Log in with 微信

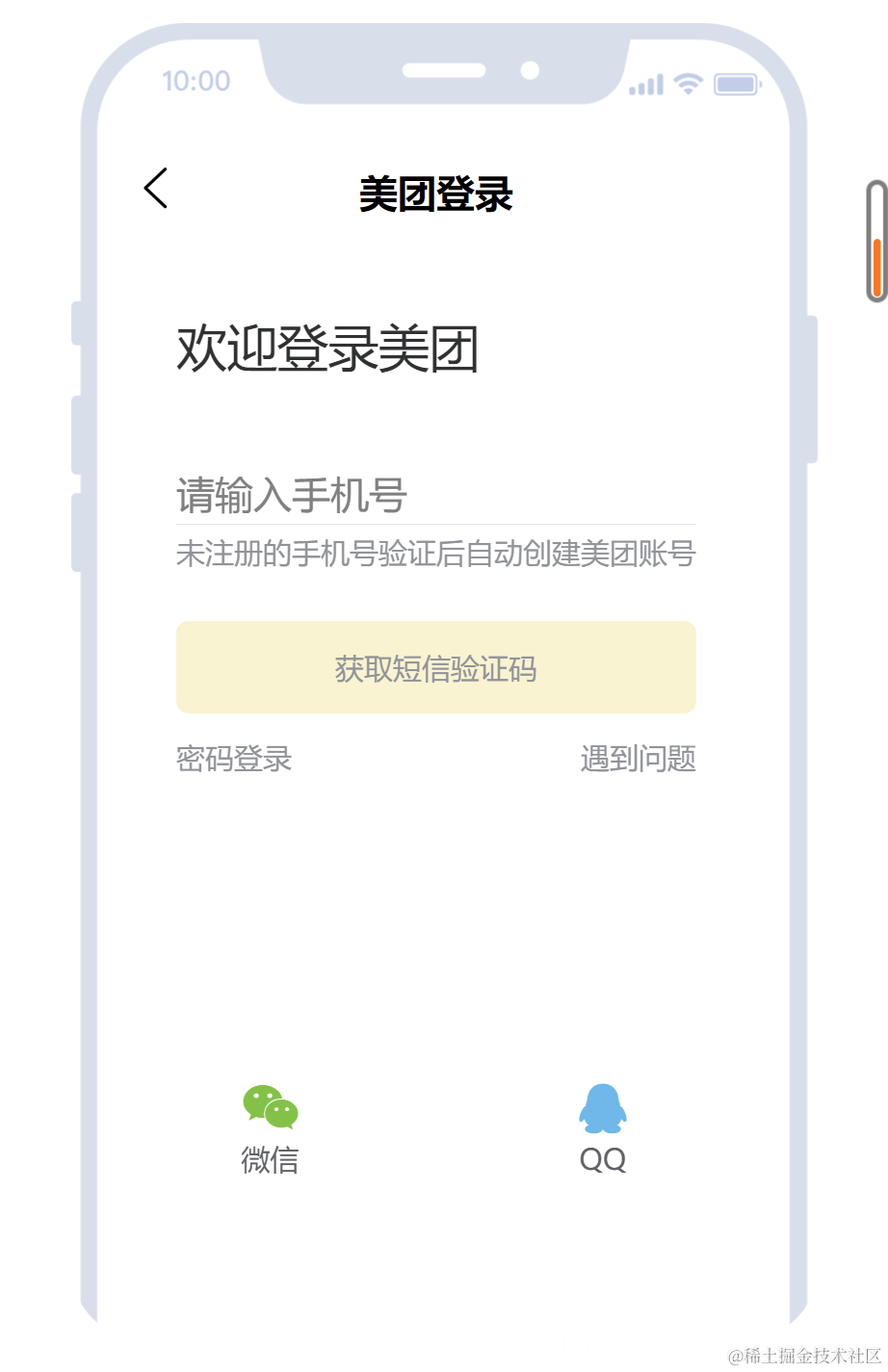[x=270, y=1128]
